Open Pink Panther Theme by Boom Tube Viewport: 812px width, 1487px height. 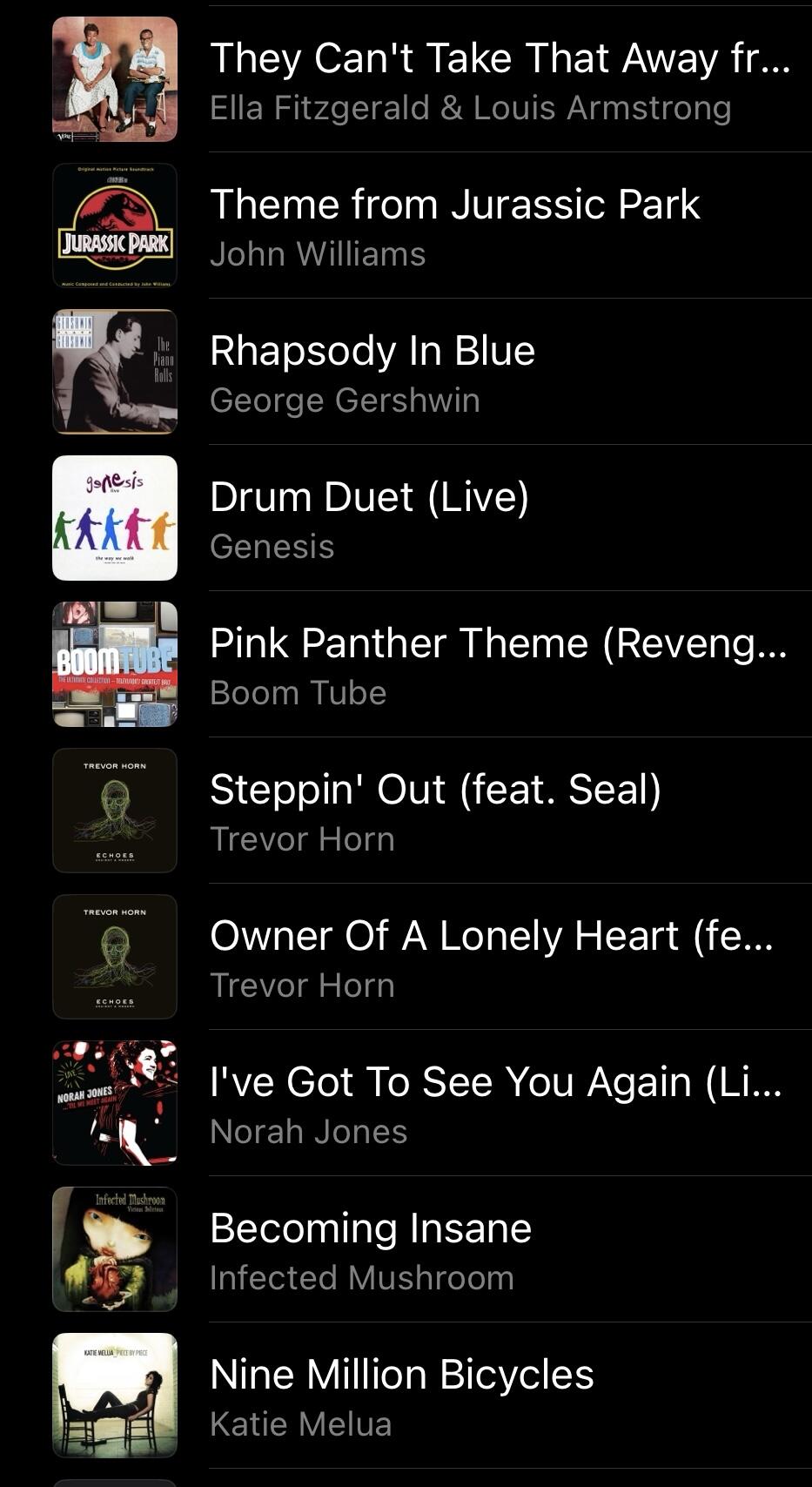406,664
